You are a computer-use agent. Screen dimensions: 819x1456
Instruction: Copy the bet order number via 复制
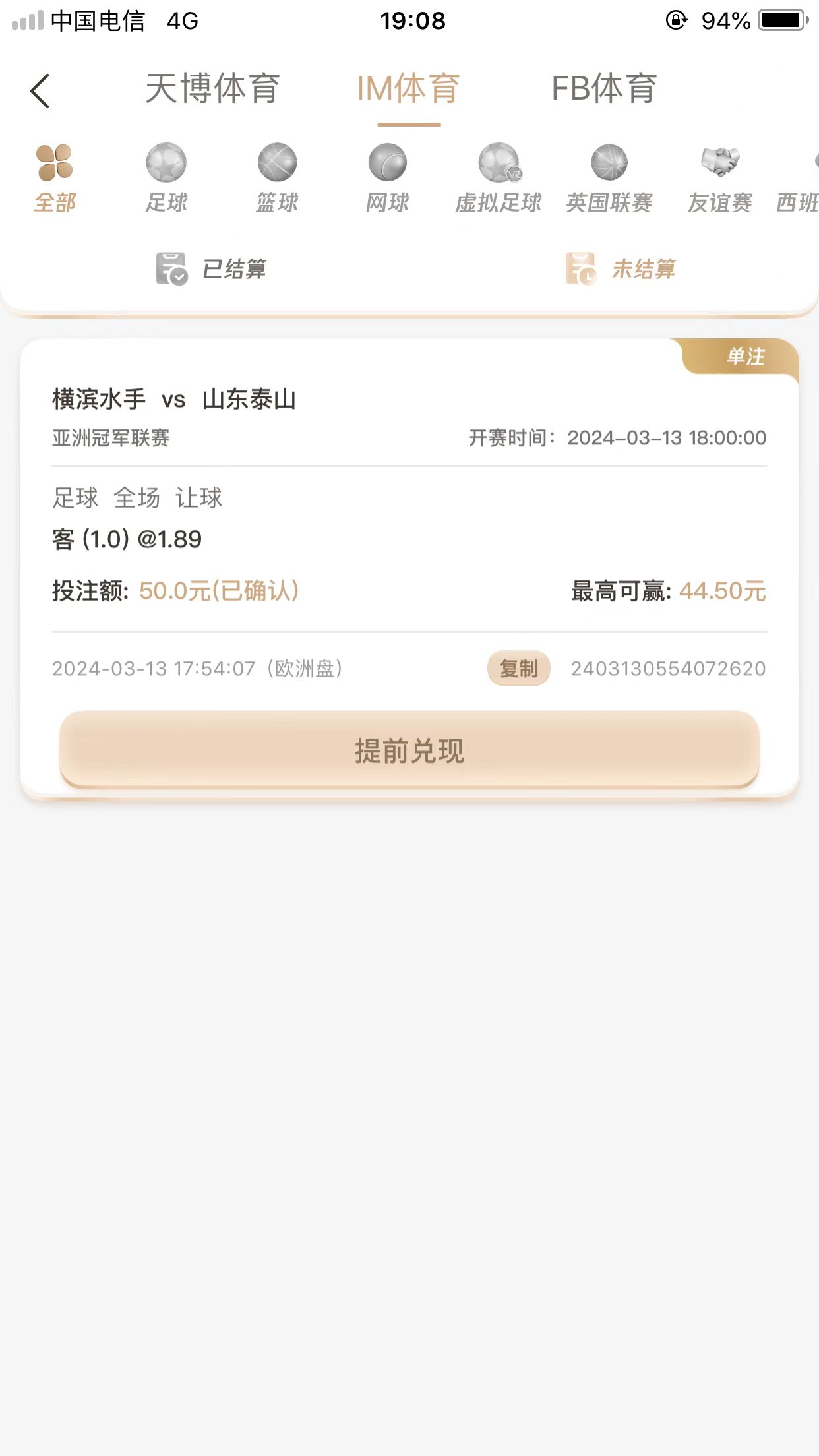pos(519,669)
